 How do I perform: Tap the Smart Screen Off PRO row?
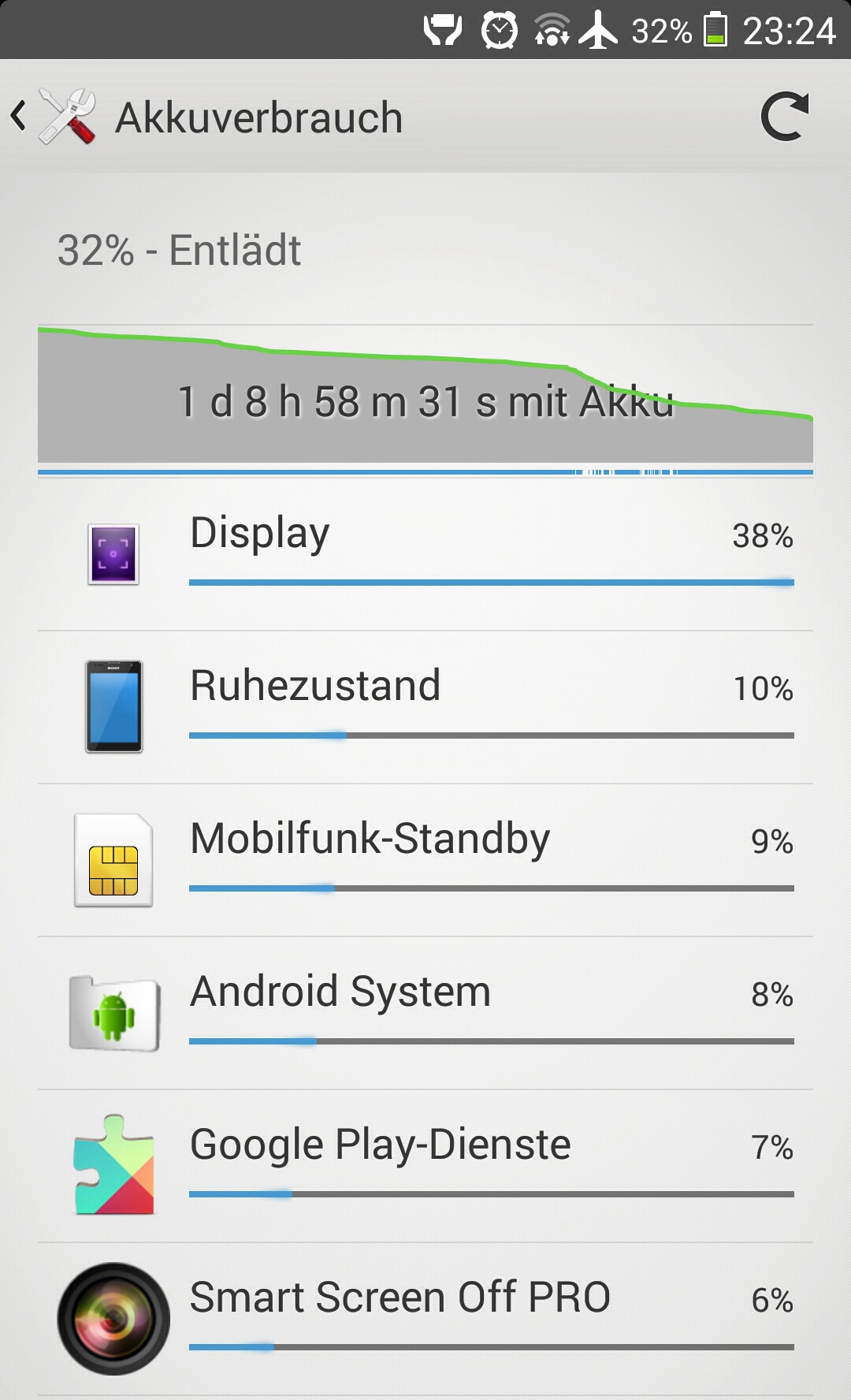pyautogui.click(x=425, y=1319)
